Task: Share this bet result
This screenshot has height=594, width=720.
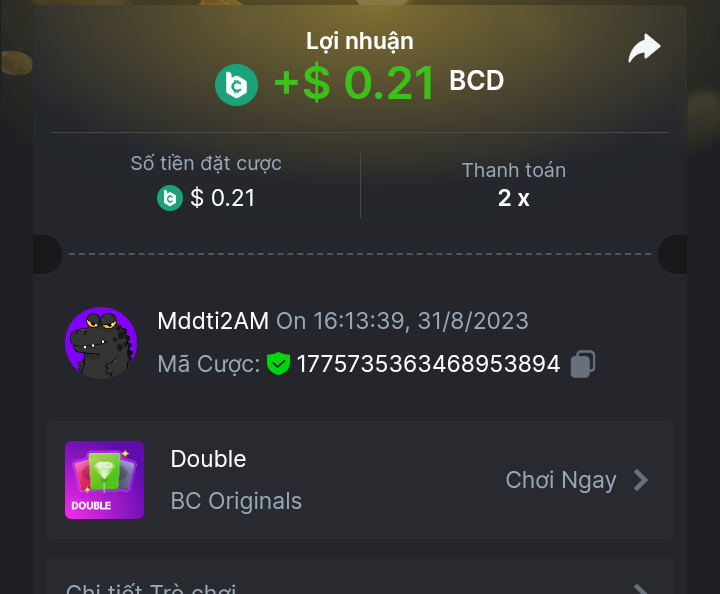Action: (644, 49)
